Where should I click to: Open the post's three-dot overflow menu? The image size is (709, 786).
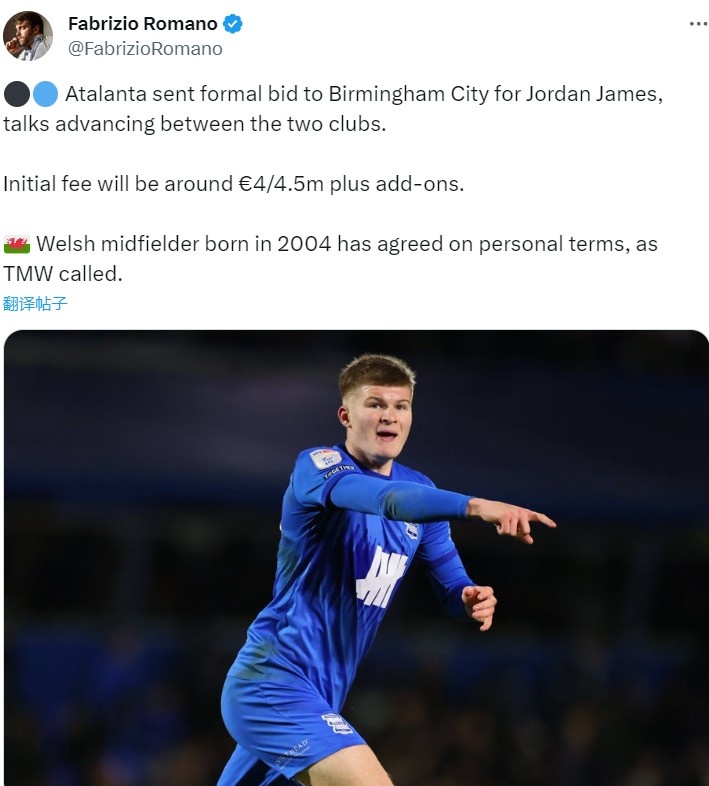coord(698,24)
